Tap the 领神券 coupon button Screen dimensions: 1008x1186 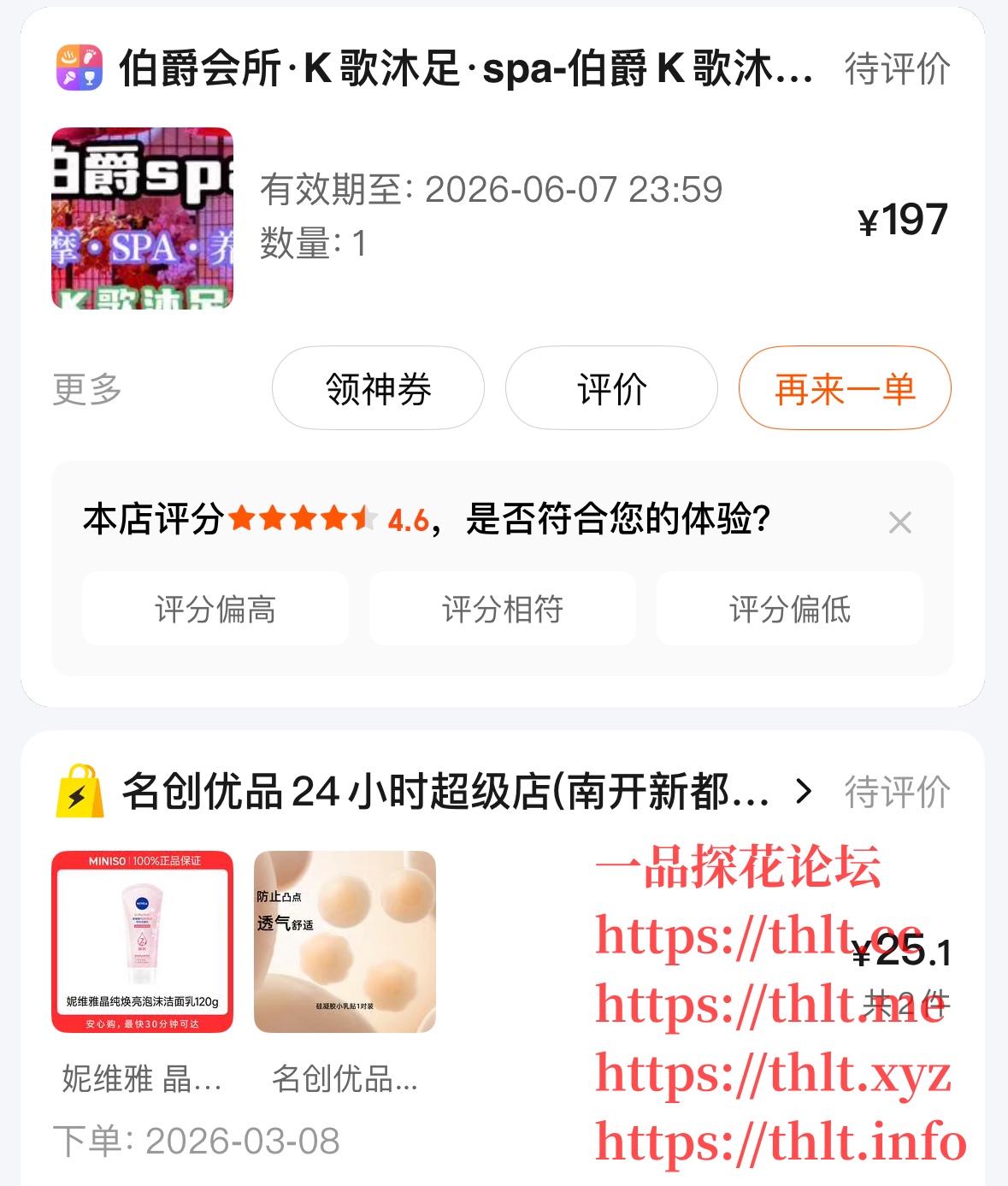pyautogui.click(x=378, y=388)
